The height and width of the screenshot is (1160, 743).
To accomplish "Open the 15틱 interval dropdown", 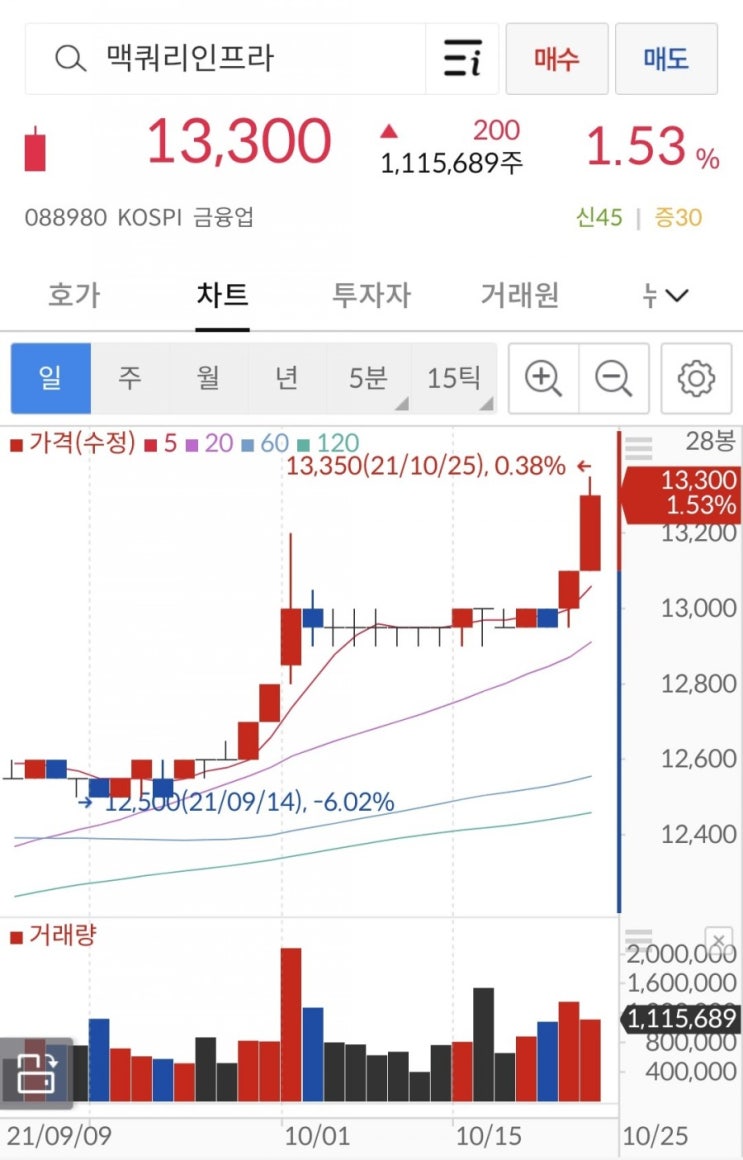I will coord(455,379).
